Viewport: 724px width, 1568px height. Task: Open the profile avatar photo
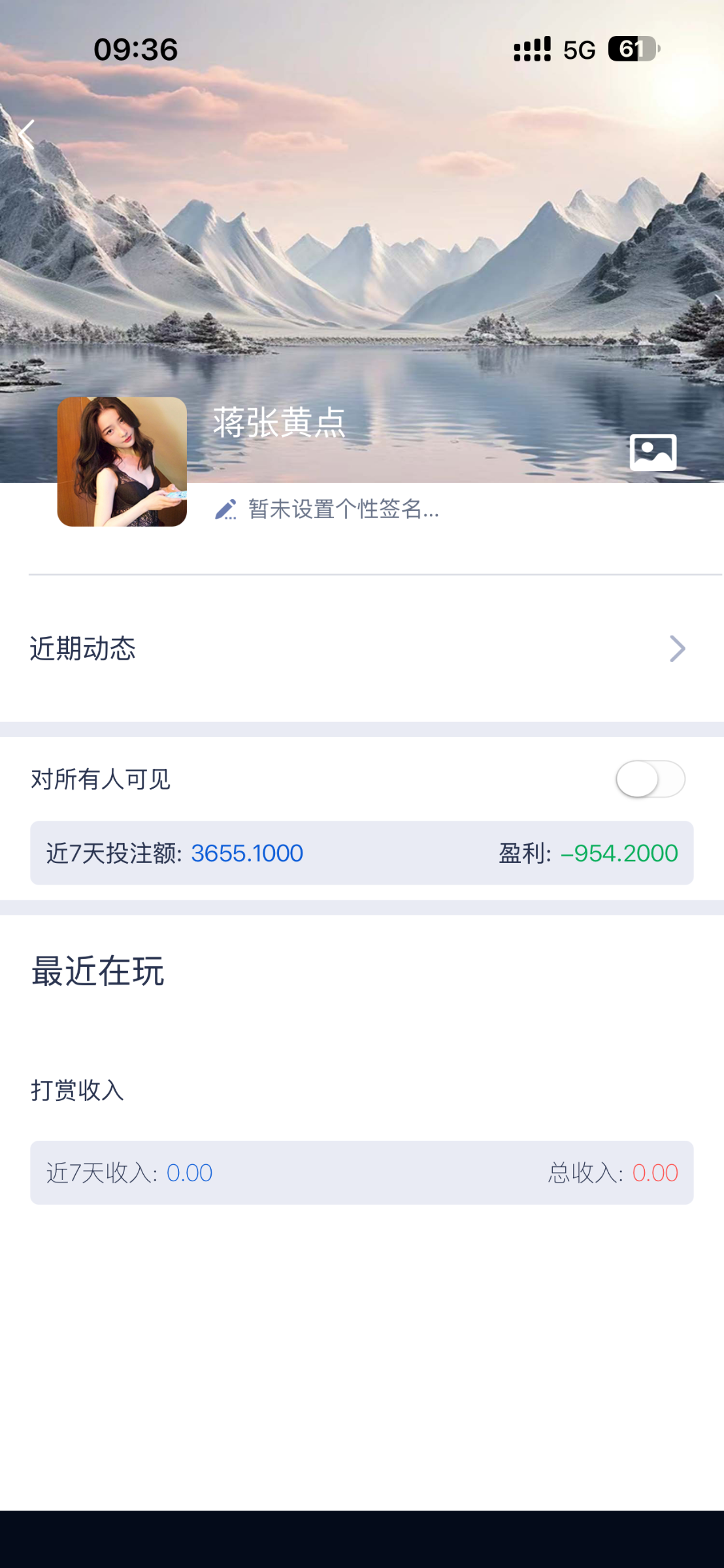pos(122,462)
